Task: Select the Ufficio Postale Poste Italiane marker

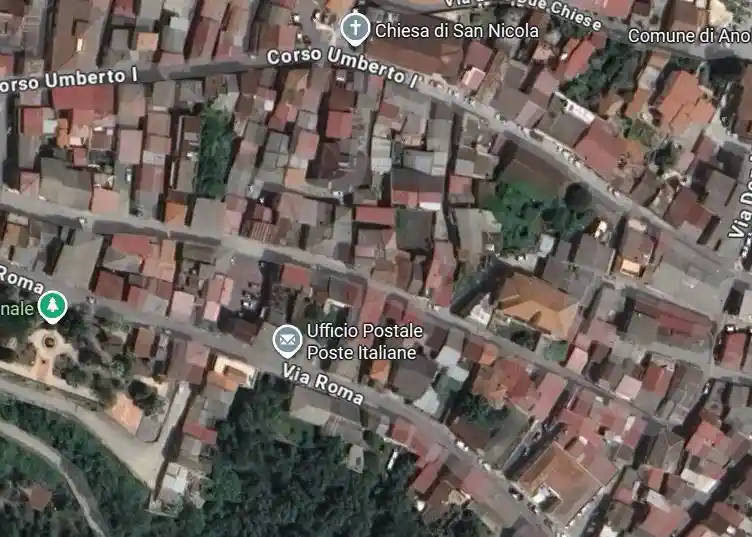Action: 287,342
